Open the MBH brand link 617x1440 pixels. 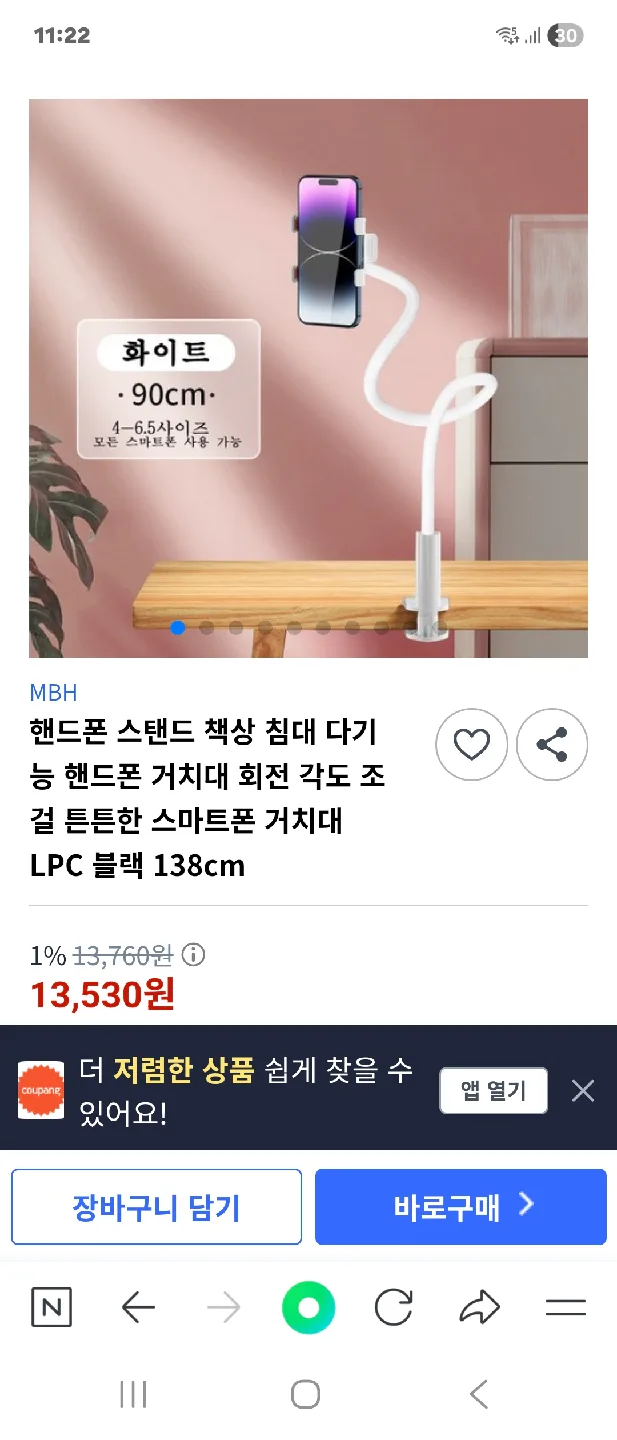[53, 693]
